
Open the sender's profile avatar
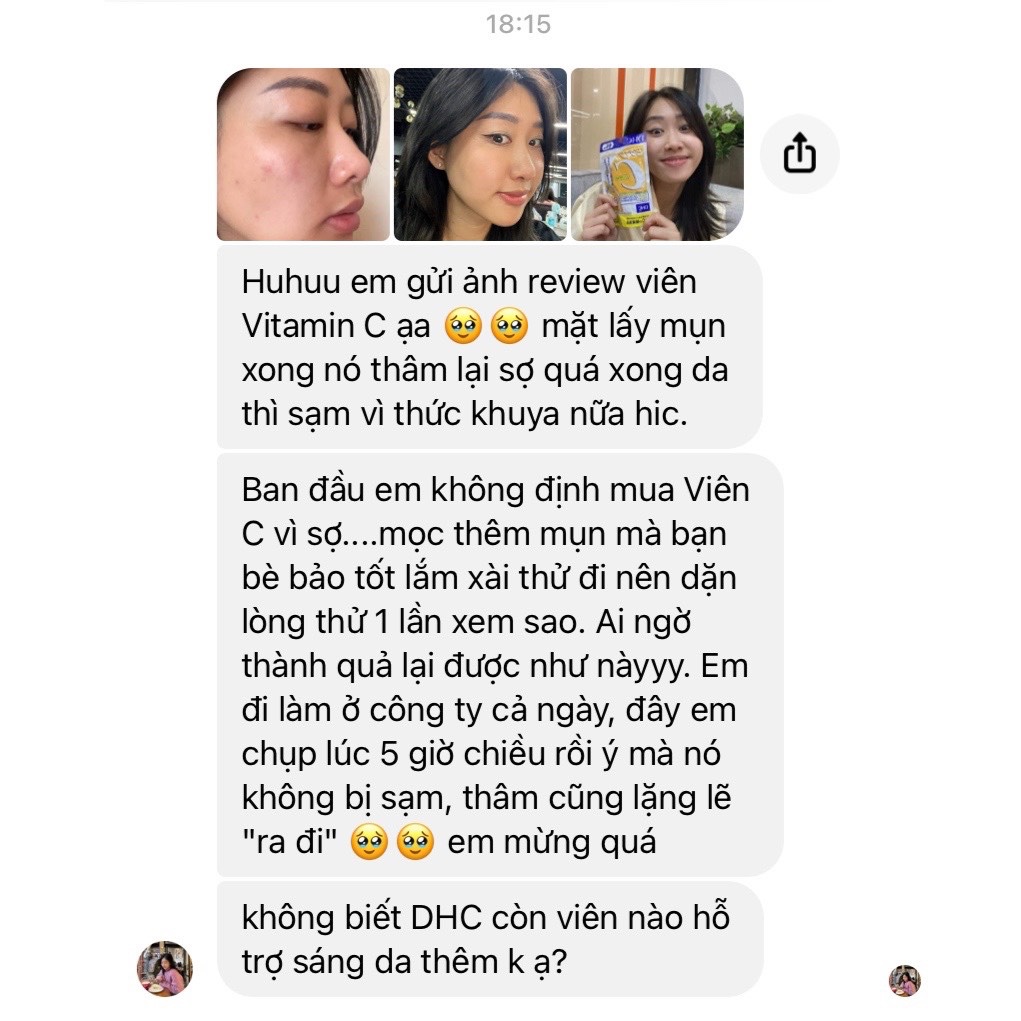[x=164, y=967]
